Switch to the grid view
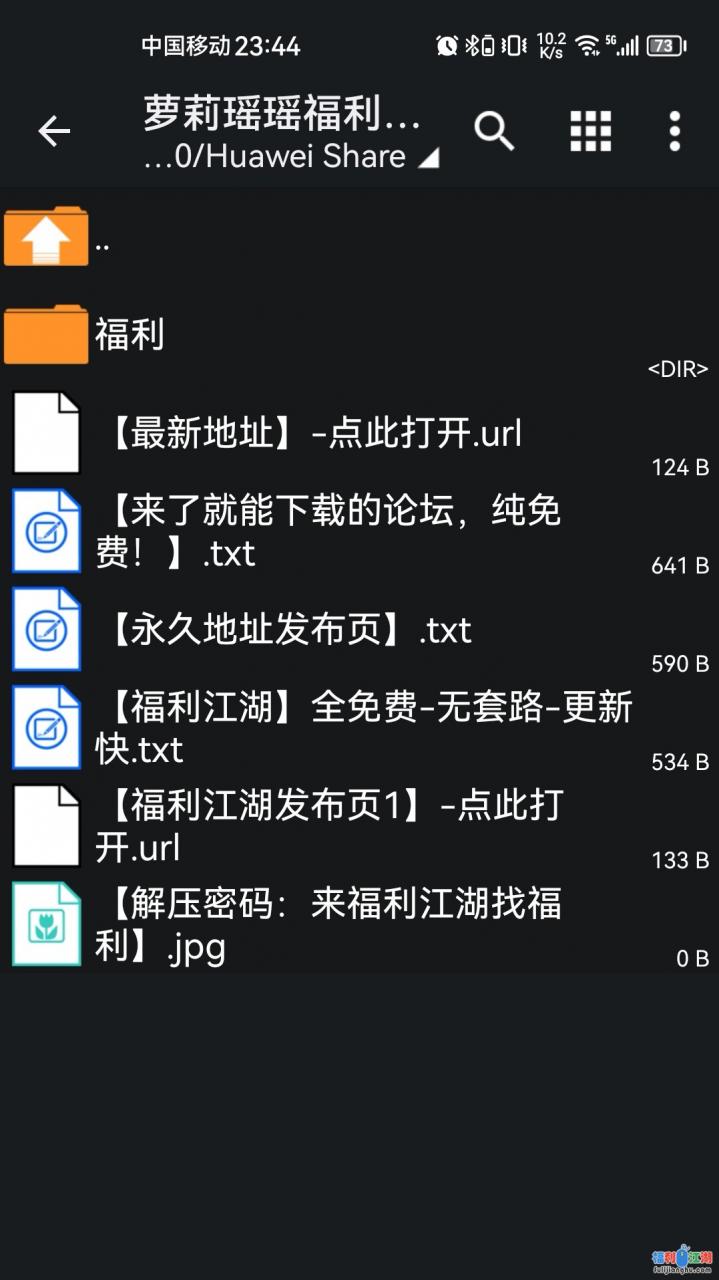 tap(590, 131)
